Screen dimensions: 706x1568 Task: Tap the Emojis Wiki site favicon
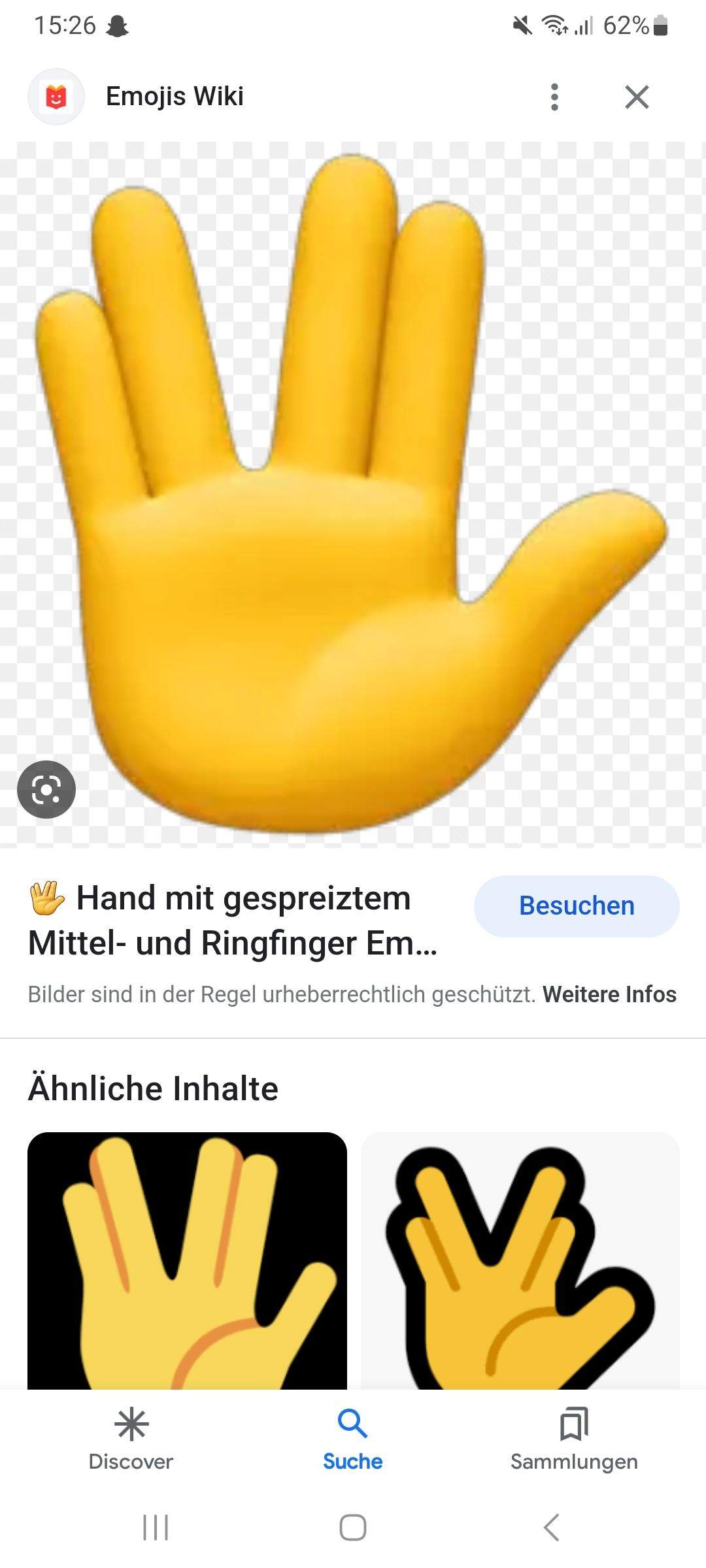coord(56,96)
